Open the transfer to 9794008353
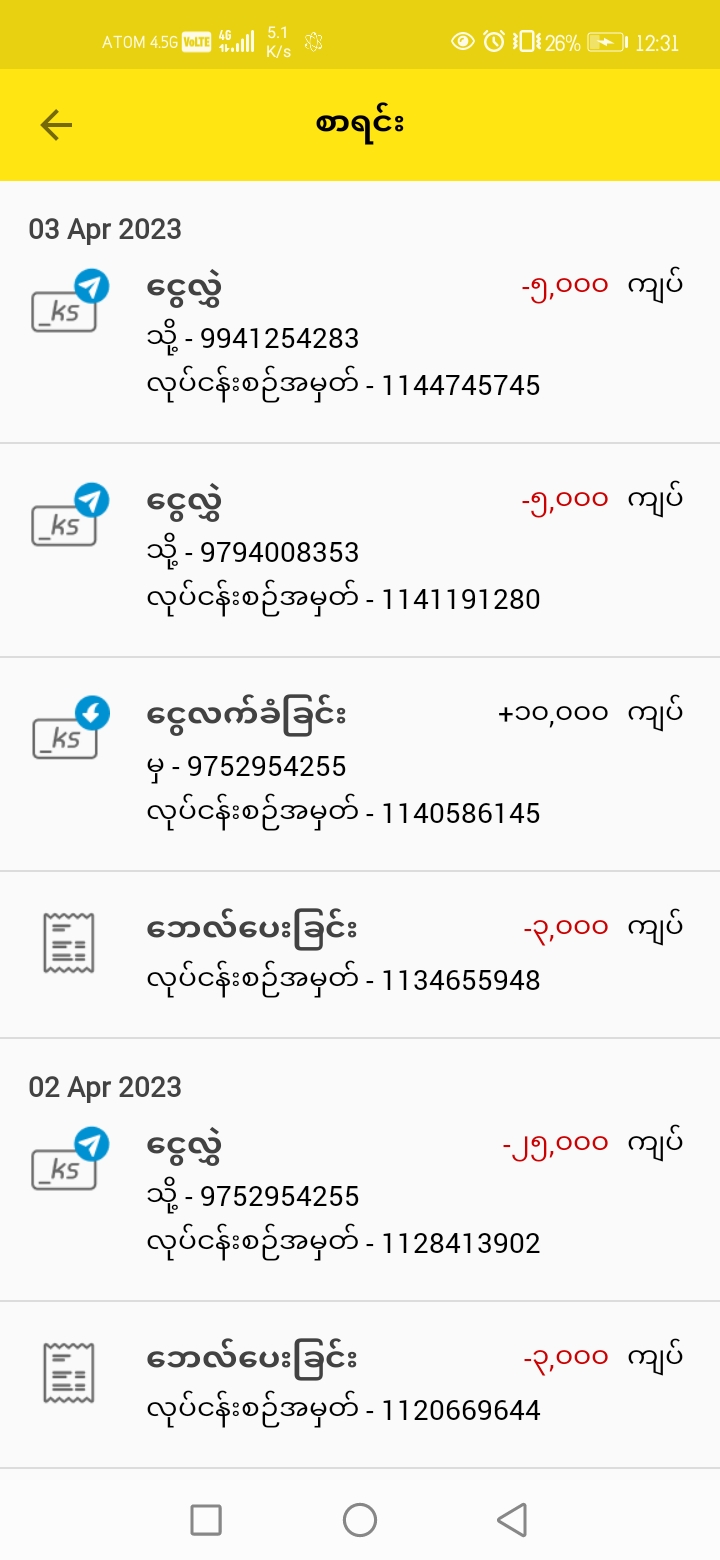This screenshot has width=720, height=1560. pyautogui.click(x=360, y=552)
